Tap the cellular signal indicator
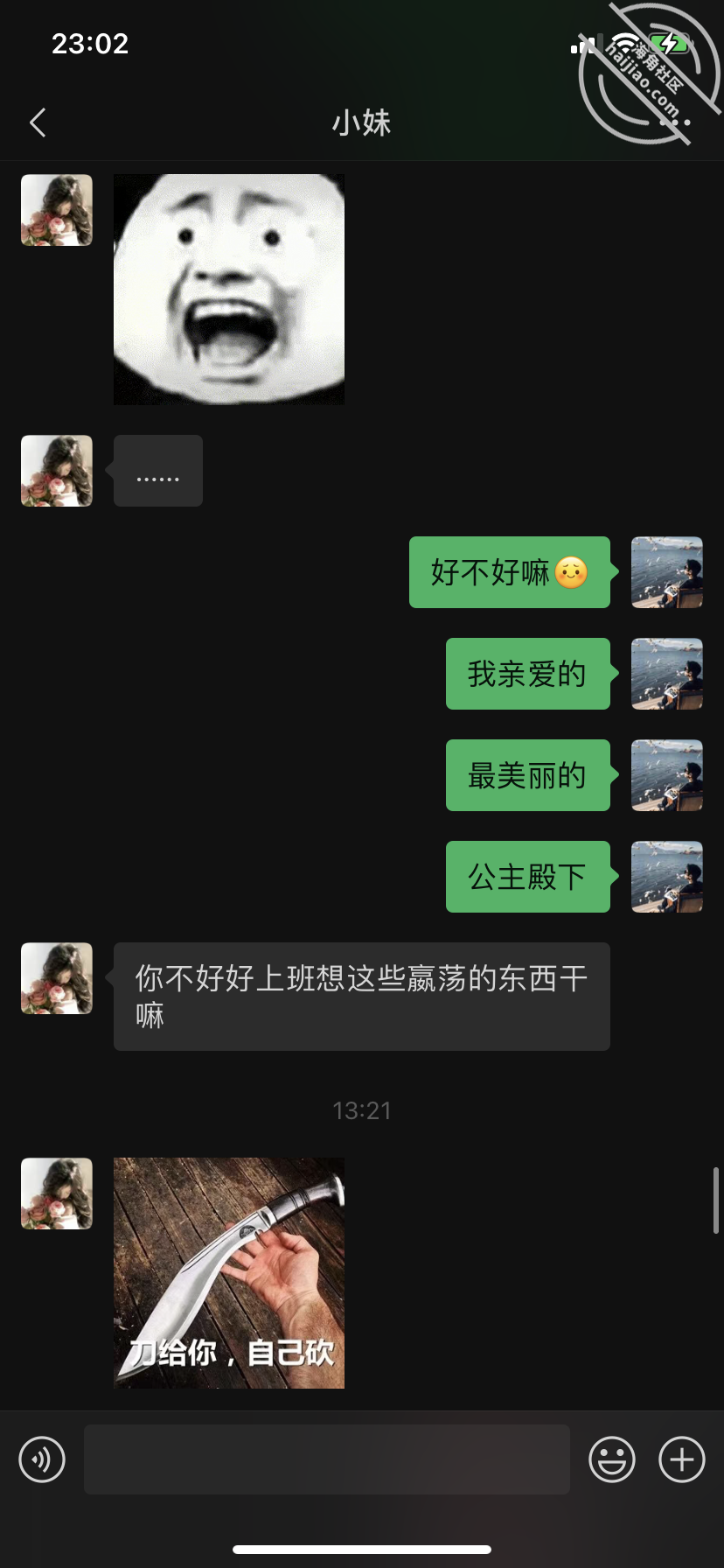The image size is (724, 1568). pos(586,45)
